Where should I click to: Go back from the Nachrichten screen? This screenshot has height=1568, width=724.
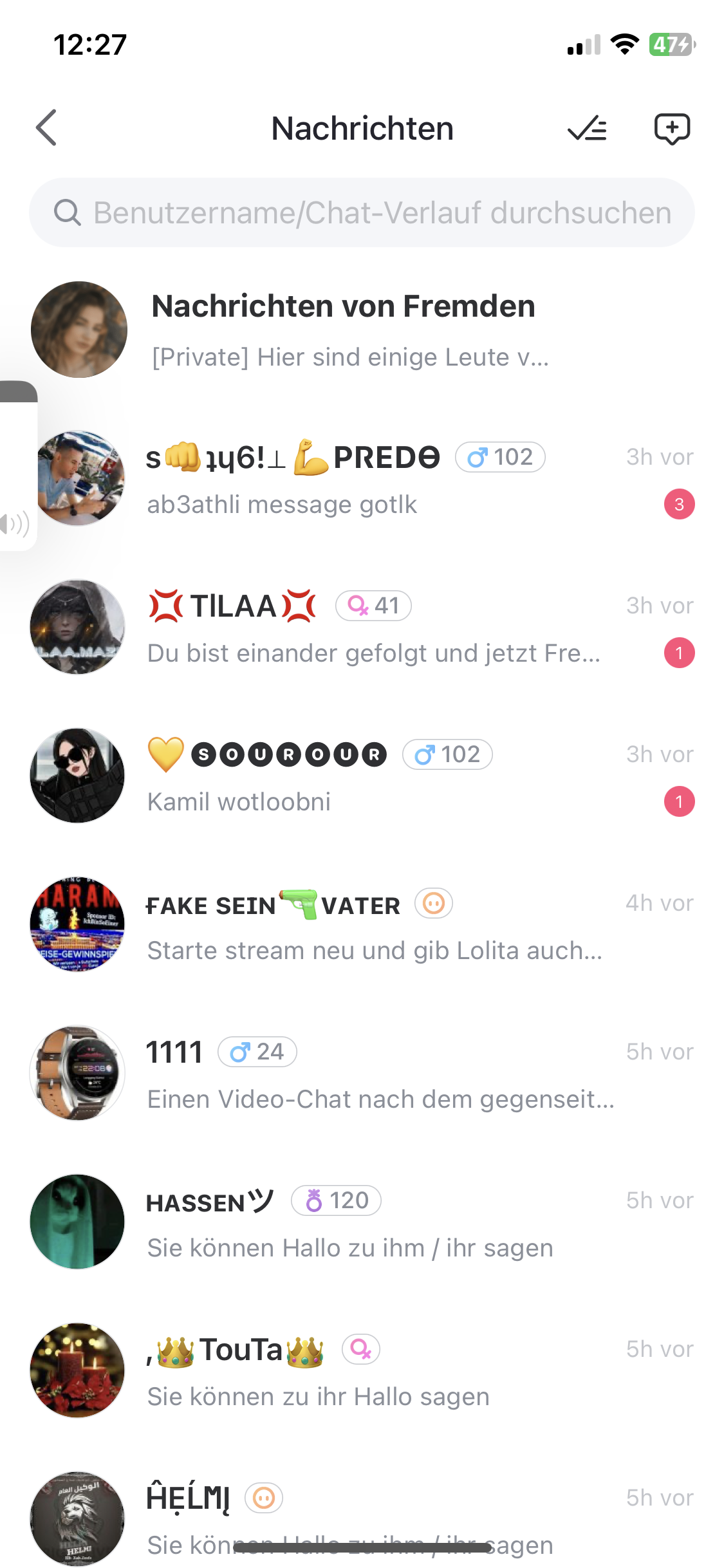tap(46, 127)
